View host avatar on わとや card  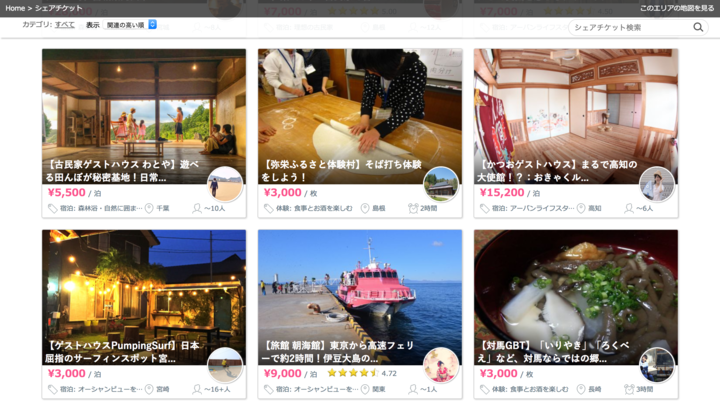click(225, 184)
